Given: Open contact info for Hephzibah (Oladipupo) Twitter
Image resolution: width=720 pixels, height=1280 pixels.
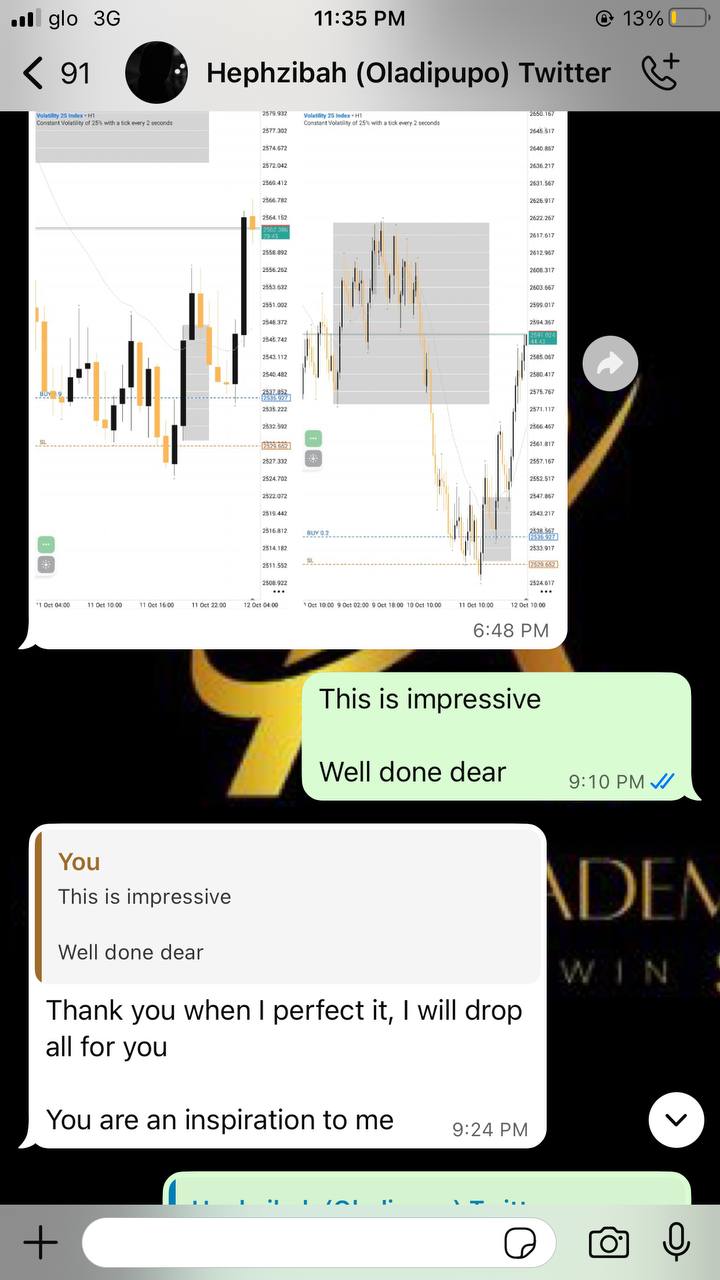Looking at the screenshot, I should tap(408, 73).
